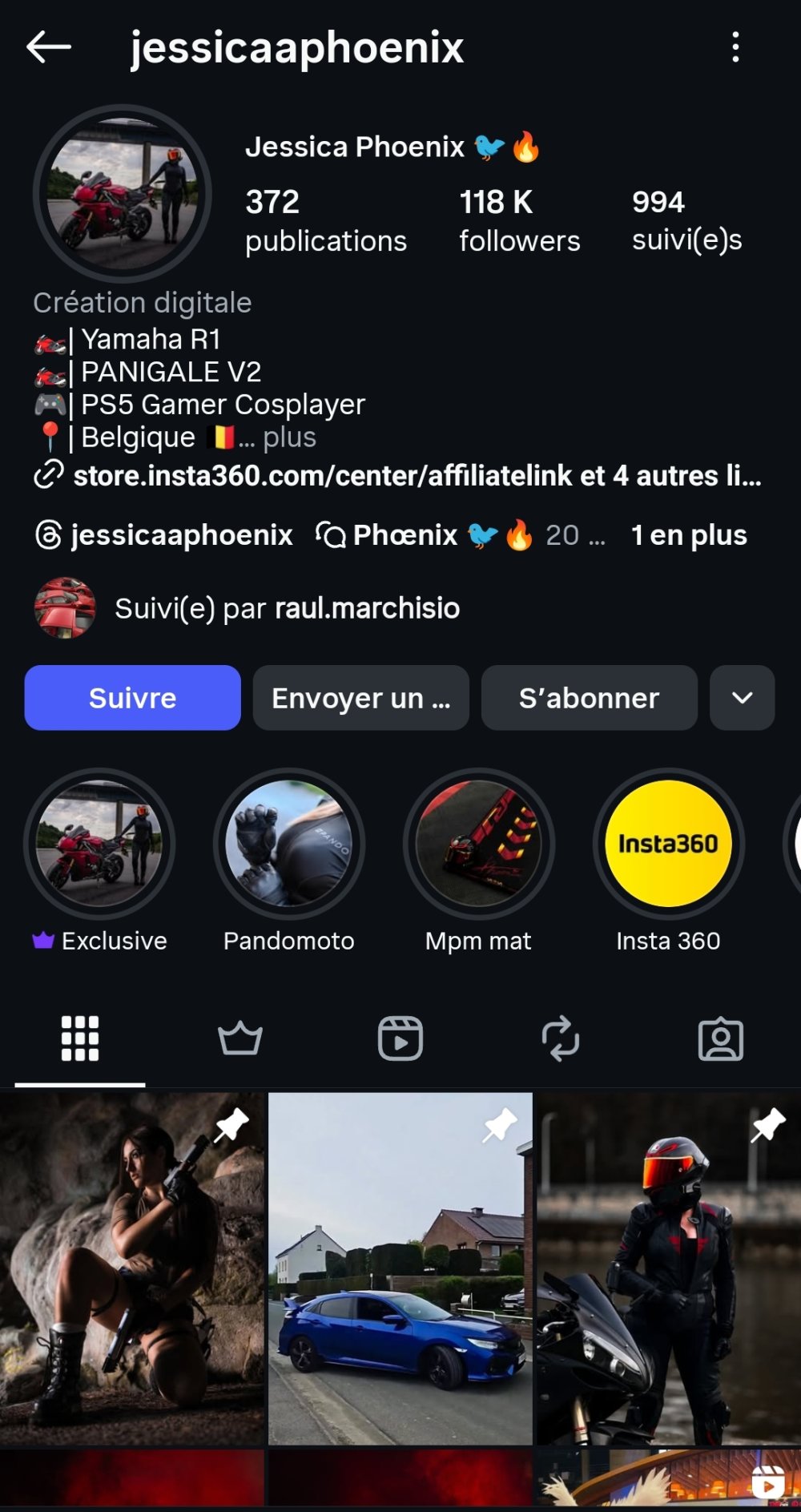View the Pandomoto highlight
The height and width of the screenshot is (1512, 801).
[x=289, y=844]
